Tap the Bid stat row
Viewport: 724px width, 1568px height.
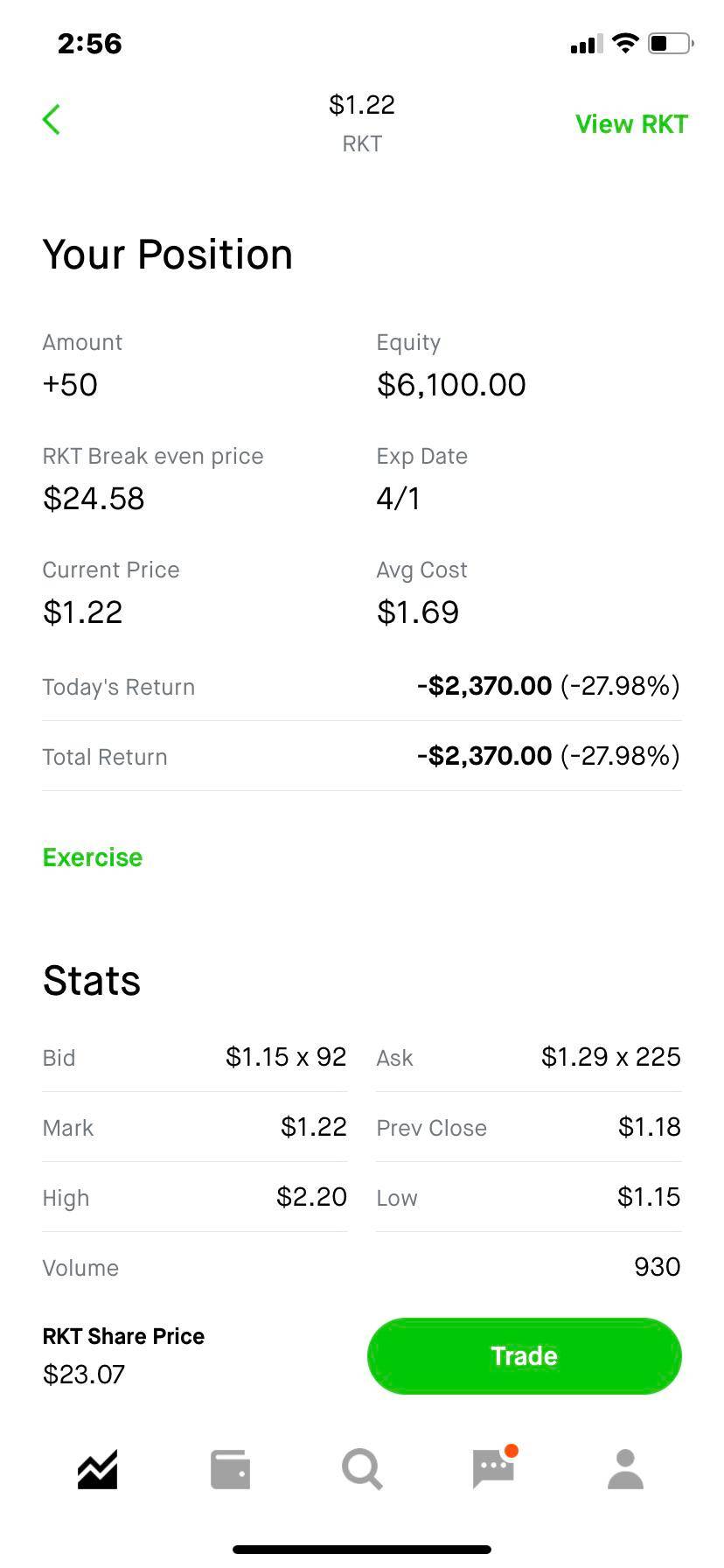194,1057
